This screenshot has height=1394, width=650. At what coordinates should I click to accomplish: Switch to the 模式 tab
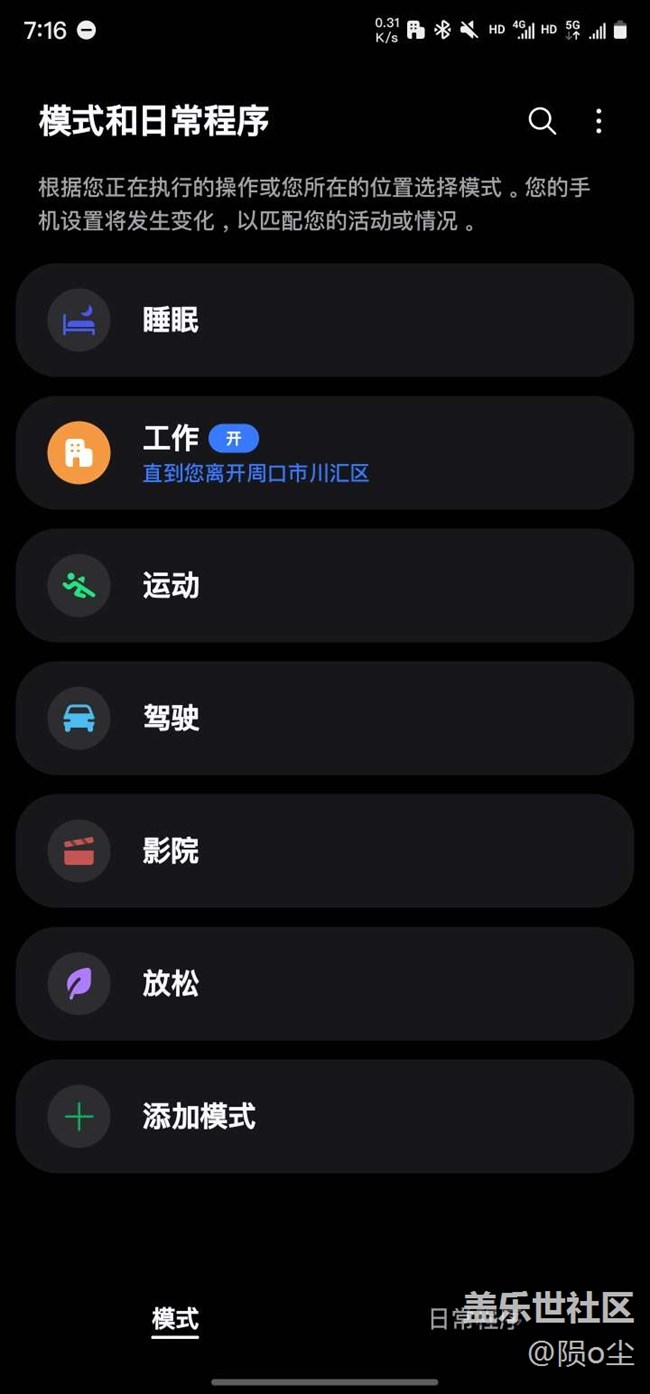175,1319
